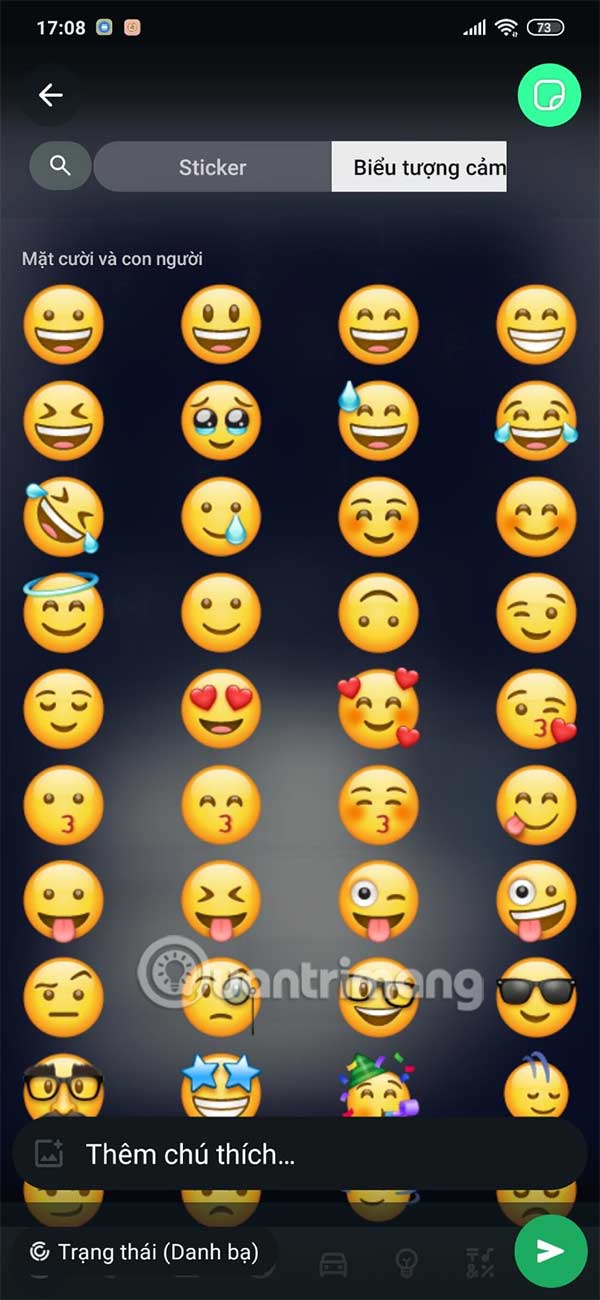Change Trạng thái (Danh bạ) audience
This screenshot has height=1300, width=600.
144,1251
